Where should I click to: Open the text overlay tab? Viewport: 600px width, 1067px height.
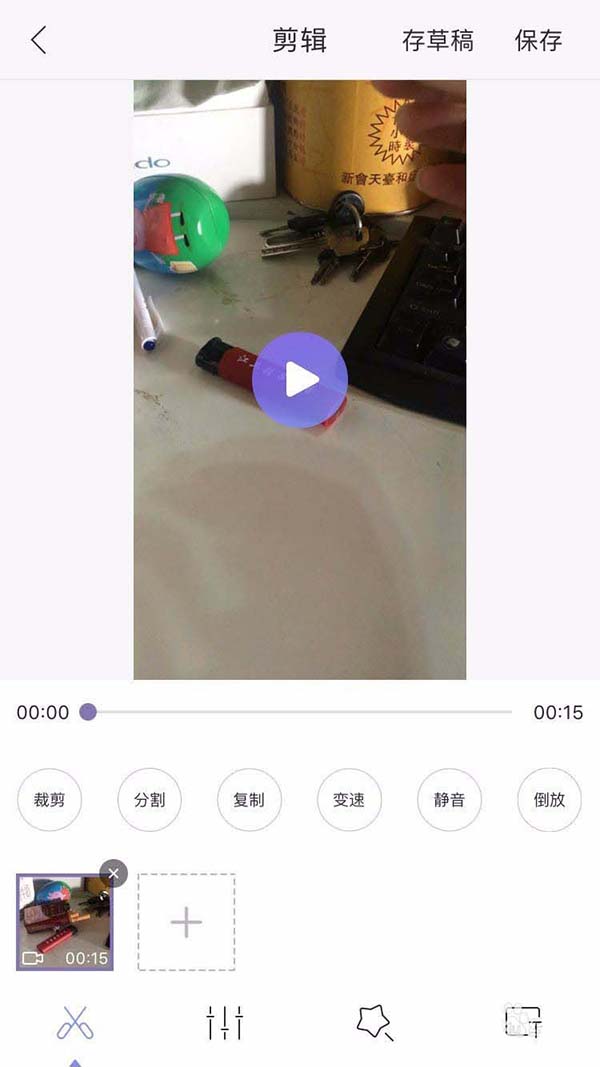524,1022
